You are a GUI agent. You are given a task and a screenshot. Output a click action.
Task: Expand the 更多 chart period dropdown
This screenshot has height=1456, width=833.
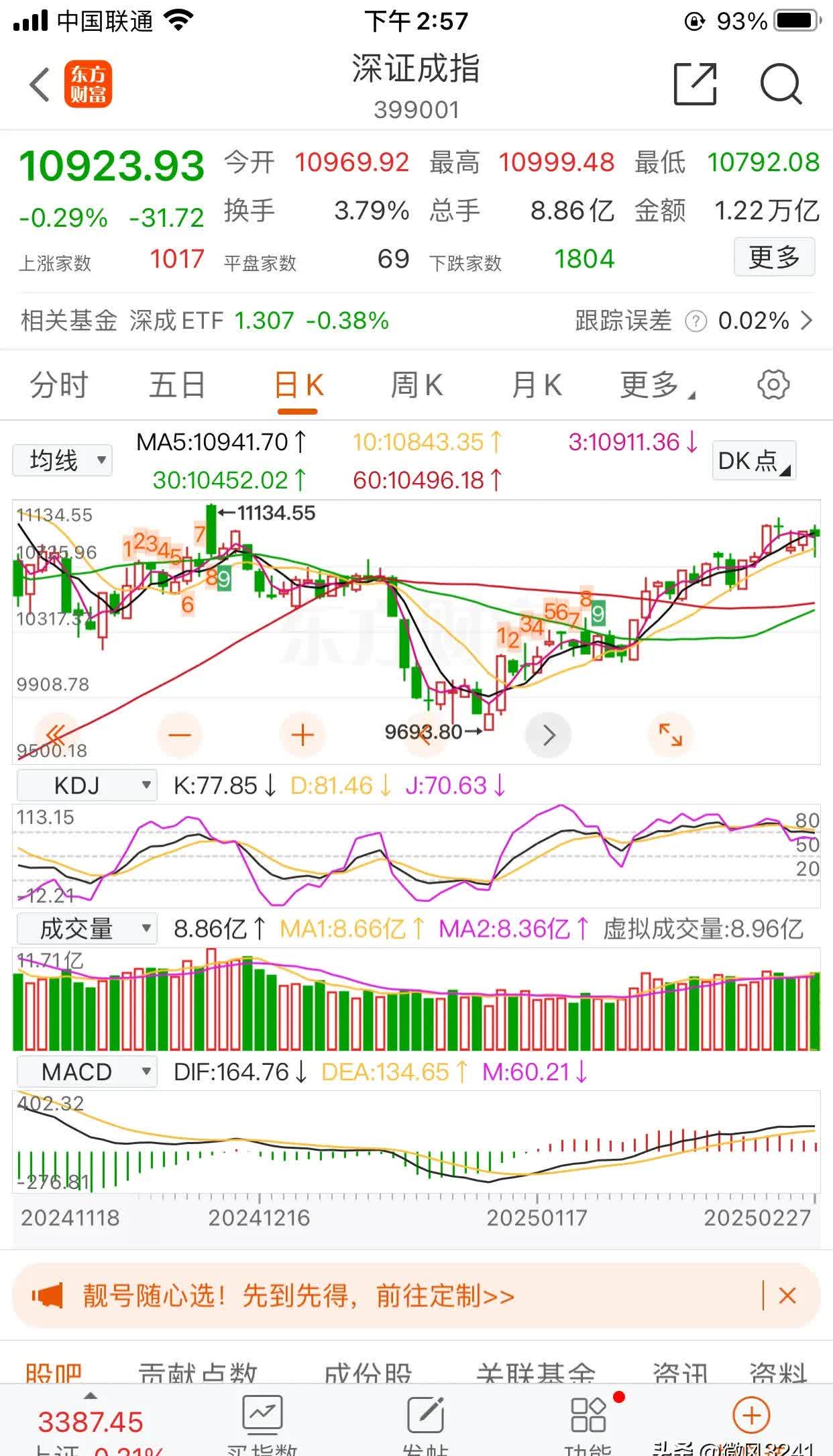[x=657, y=385]
